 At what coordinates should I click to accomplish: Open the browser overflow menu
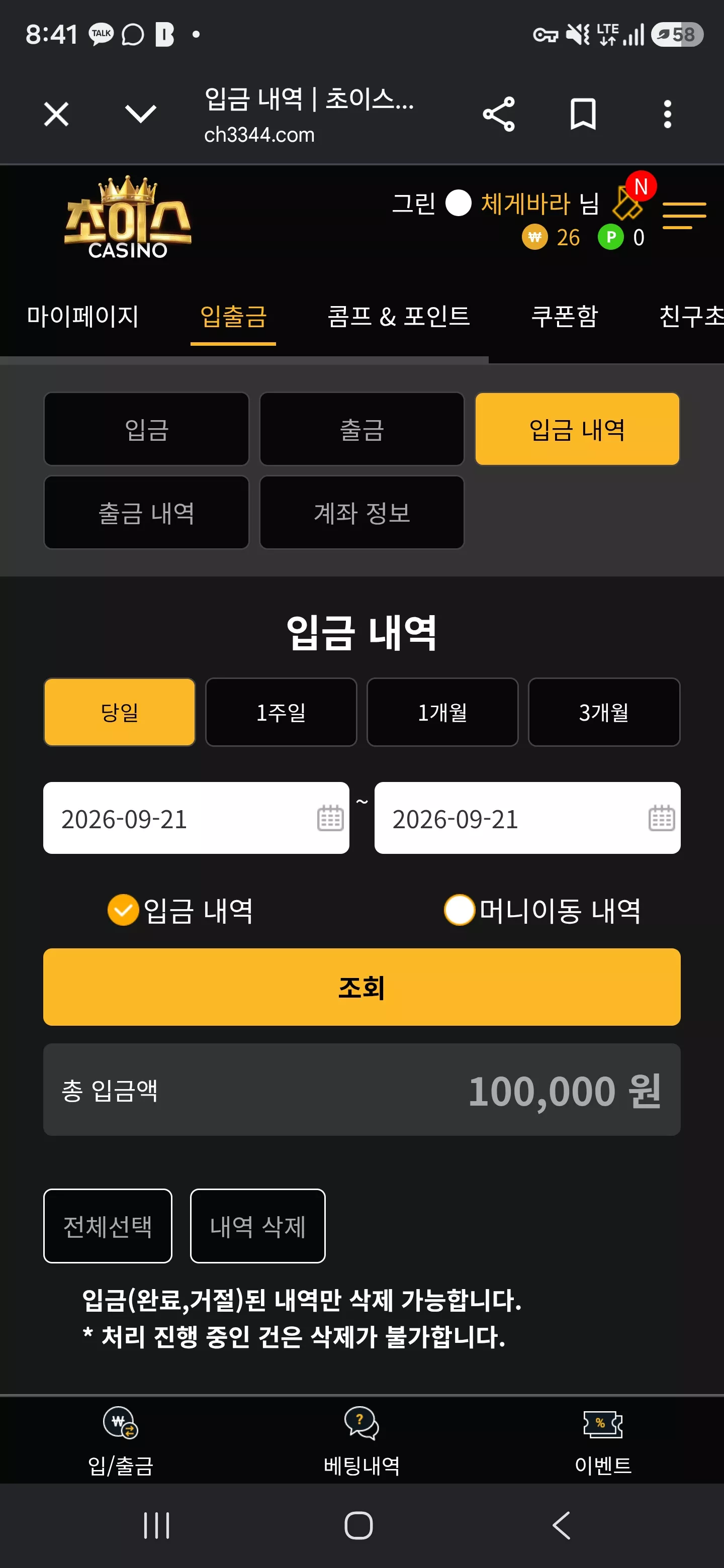point(667,114)
